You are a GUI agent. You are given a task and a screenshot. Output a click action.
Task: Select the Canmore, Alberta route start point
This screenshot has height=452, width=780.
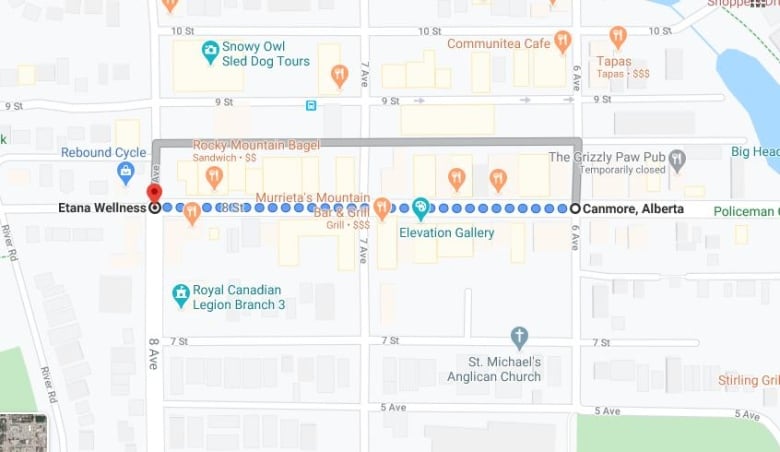[x=575, y=208]
